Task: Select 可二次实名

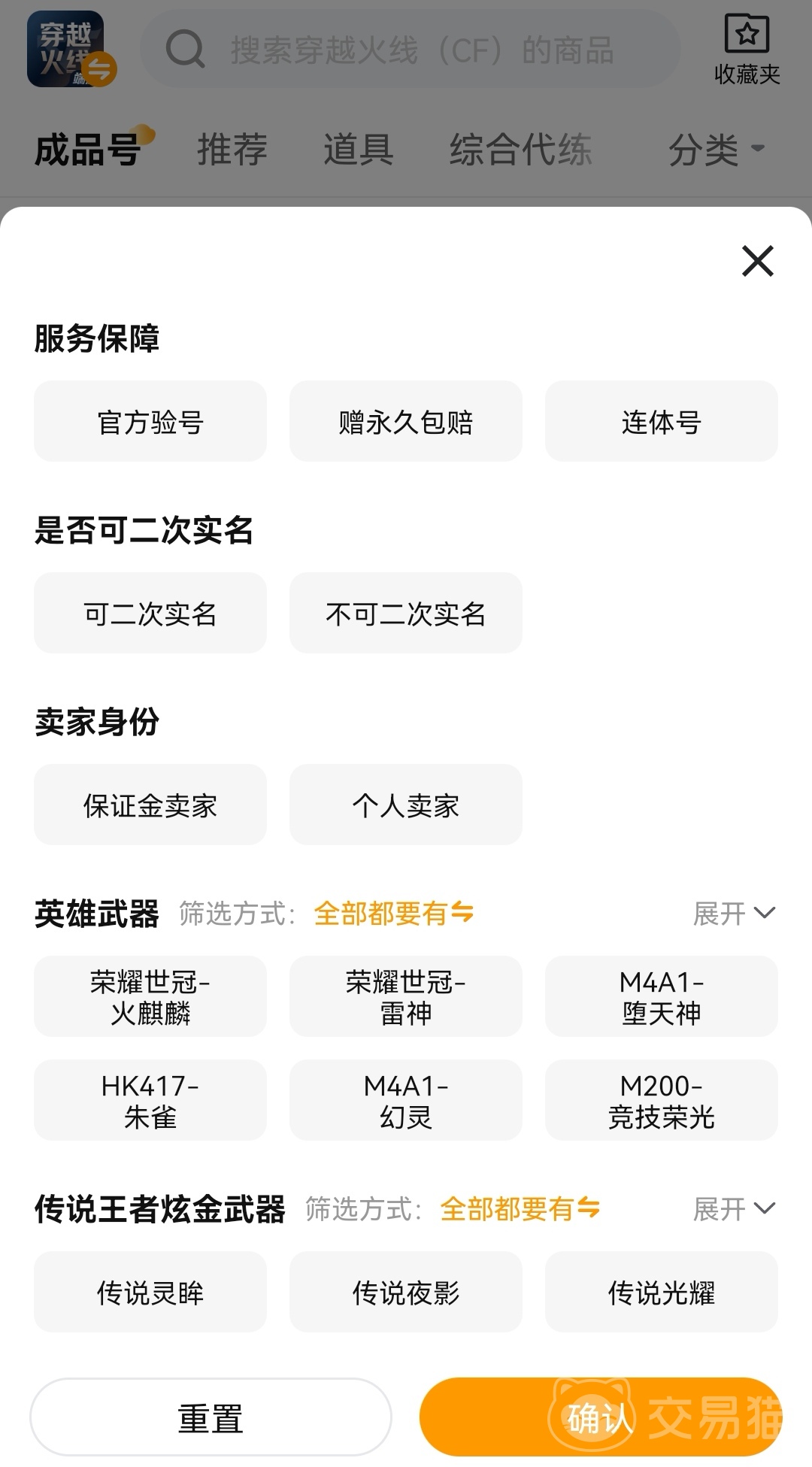Action: coord(150,613)
